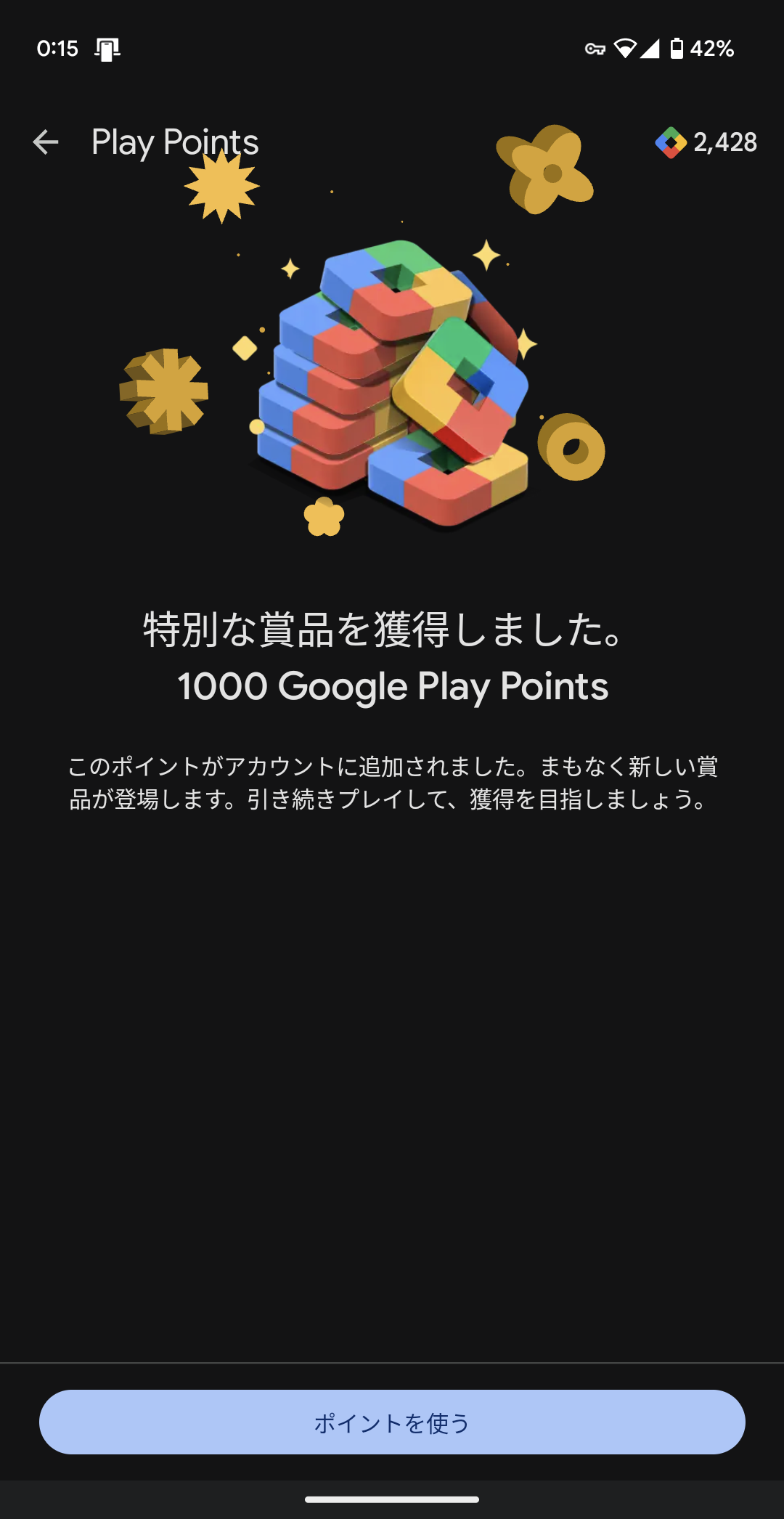Viewport: 784px width, 1519px height.
Task: Go back using the arrow icon
Action: [x=45, y=142]
